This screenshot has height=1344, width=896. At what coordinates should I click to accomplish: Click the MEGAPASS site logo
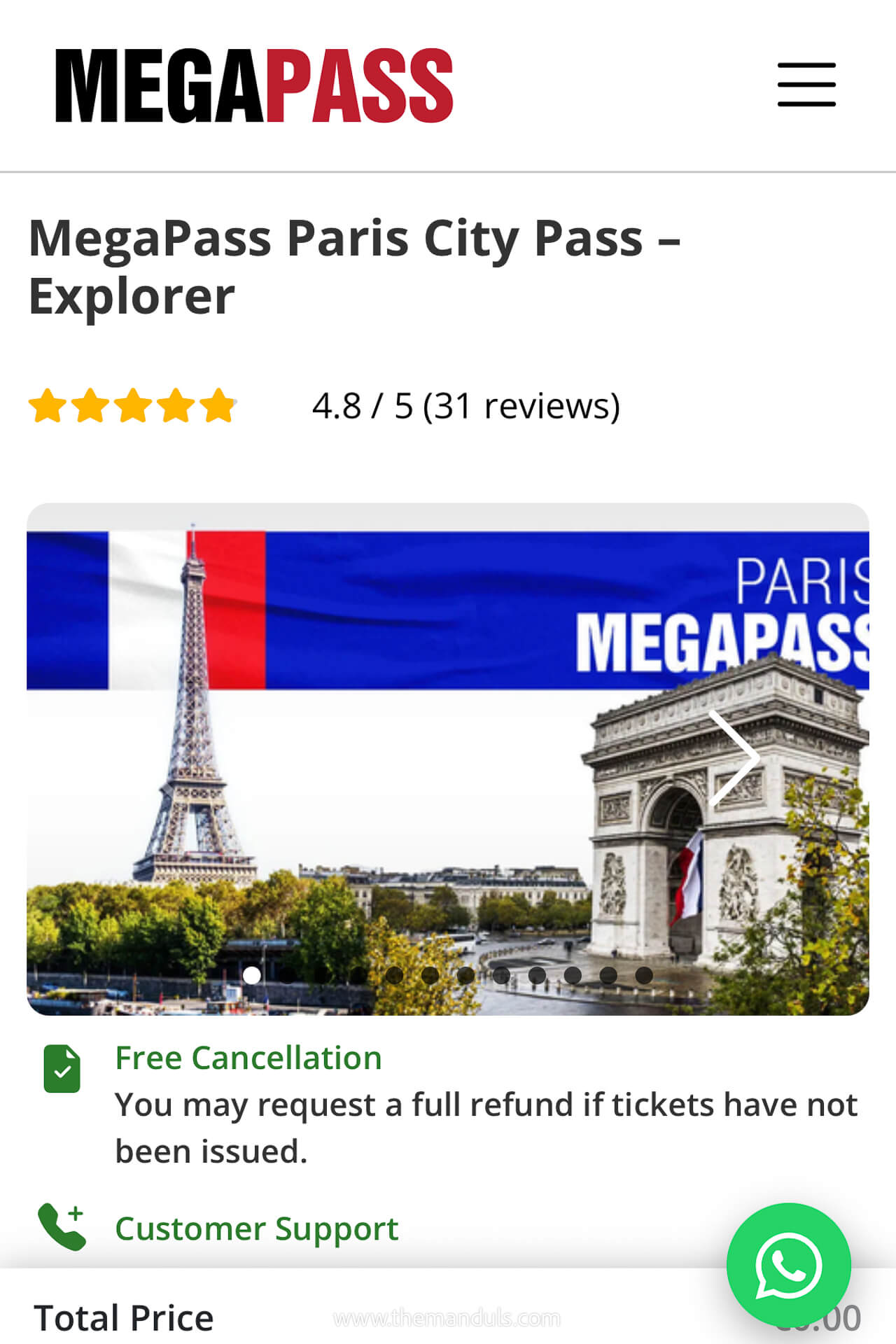click(254, 82)
